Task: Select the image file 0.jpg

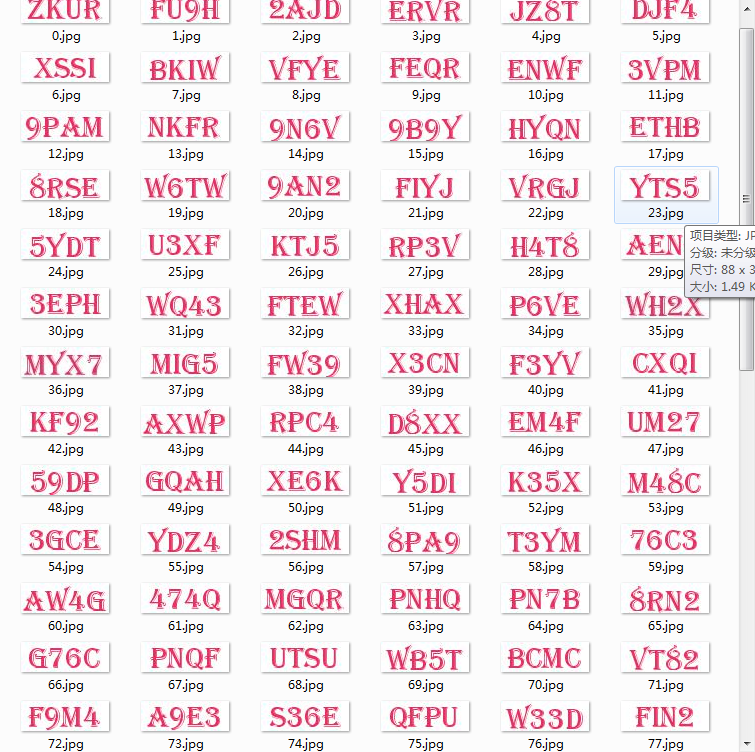Action: 65,12
